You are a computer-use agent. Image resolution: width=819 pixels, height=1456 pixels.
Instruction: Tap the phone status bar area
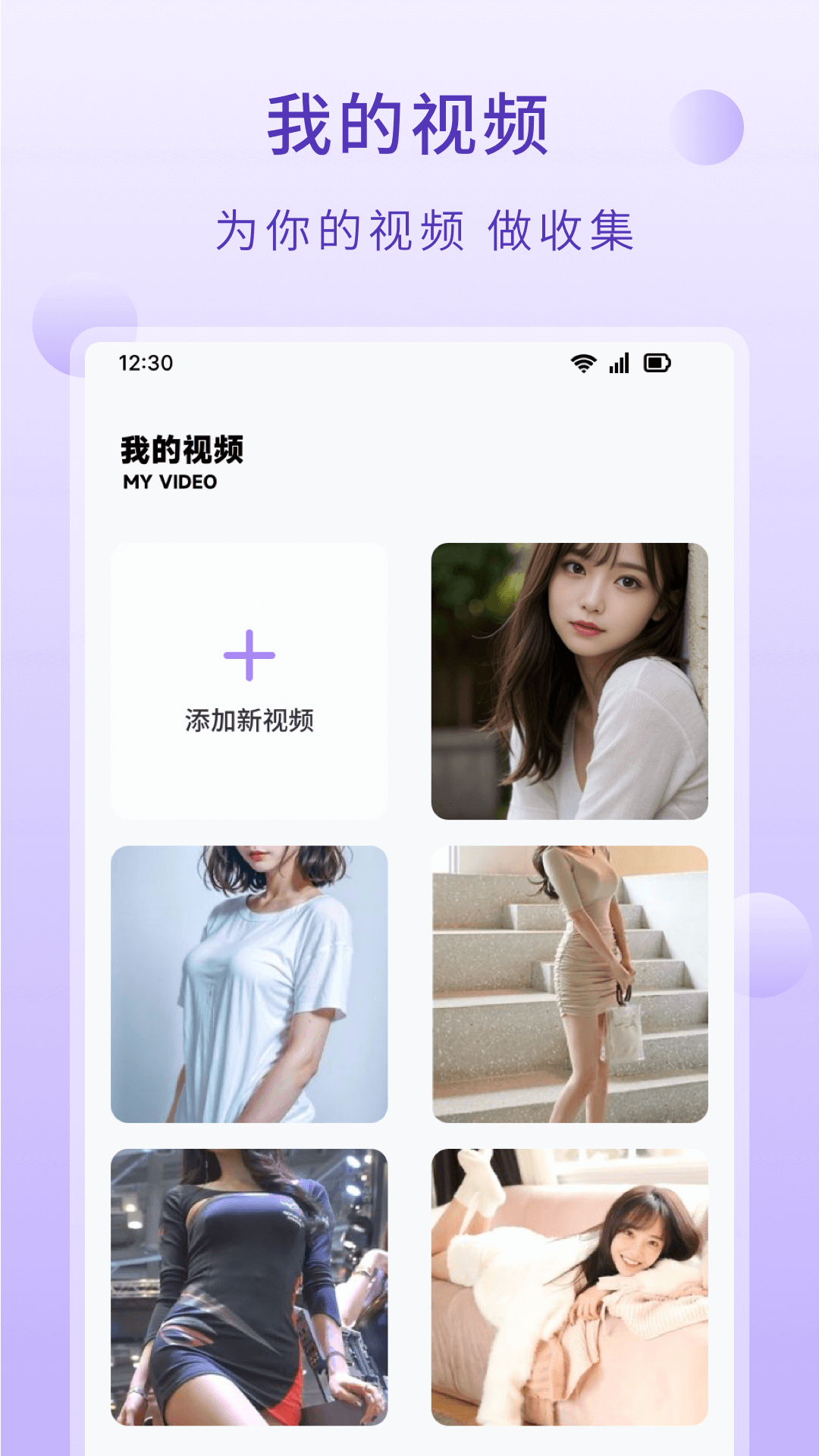coord(409,363)
